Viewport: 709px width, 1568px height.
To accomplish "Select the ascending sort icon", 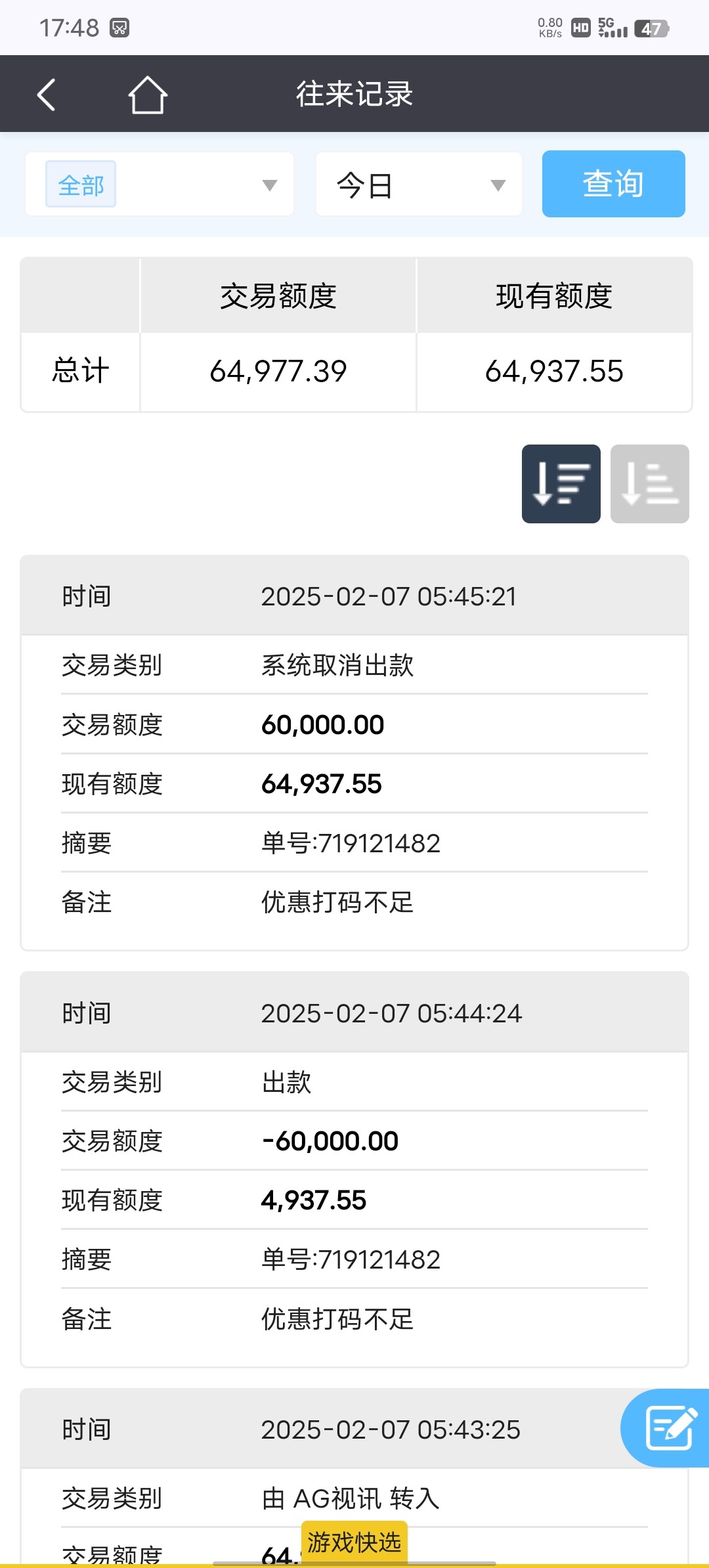I will click(650, 484).
